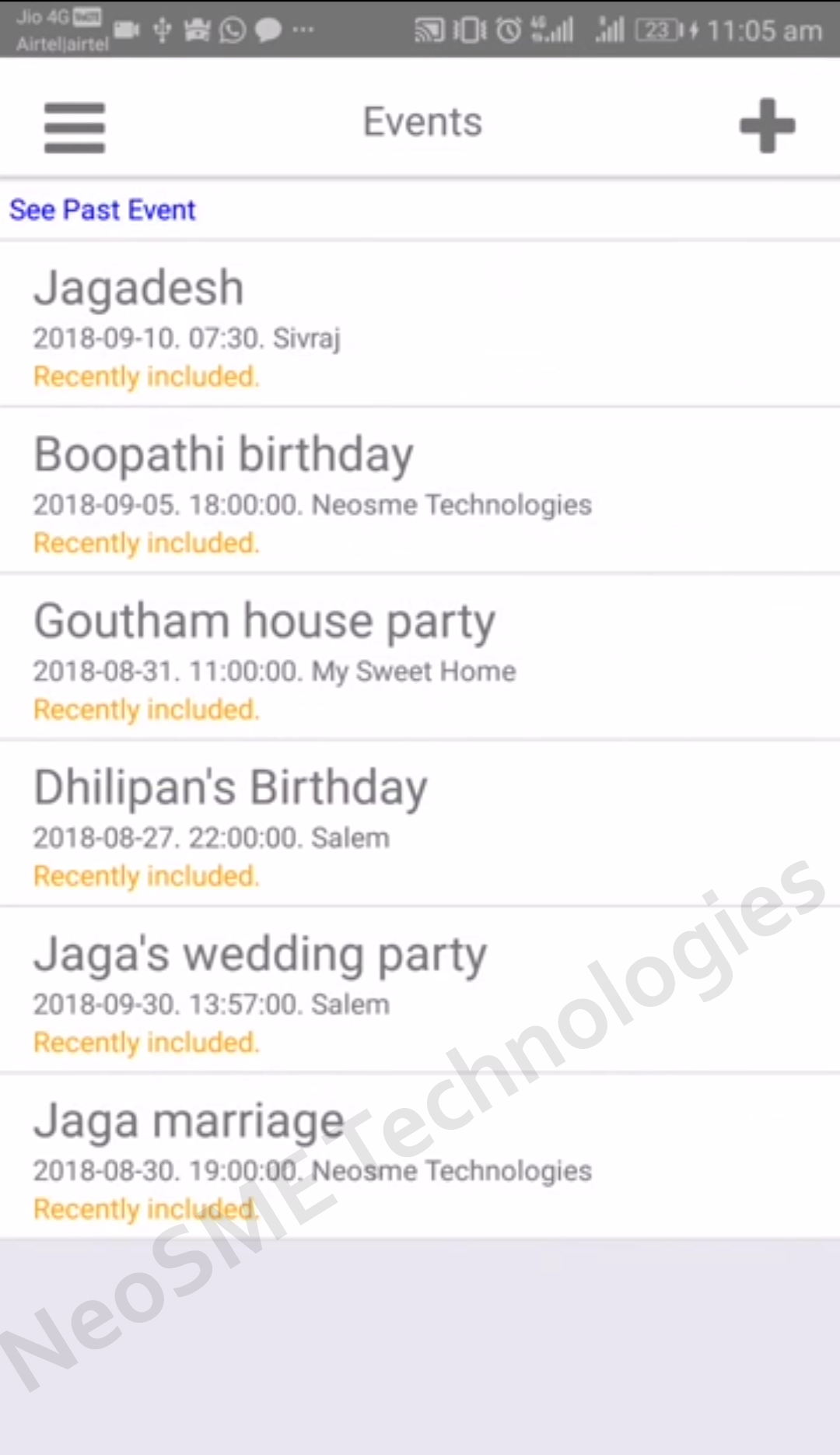Open Jaga's wedding party event
The height and width of the screenshot is (1455, 840).
click(420, 990)
